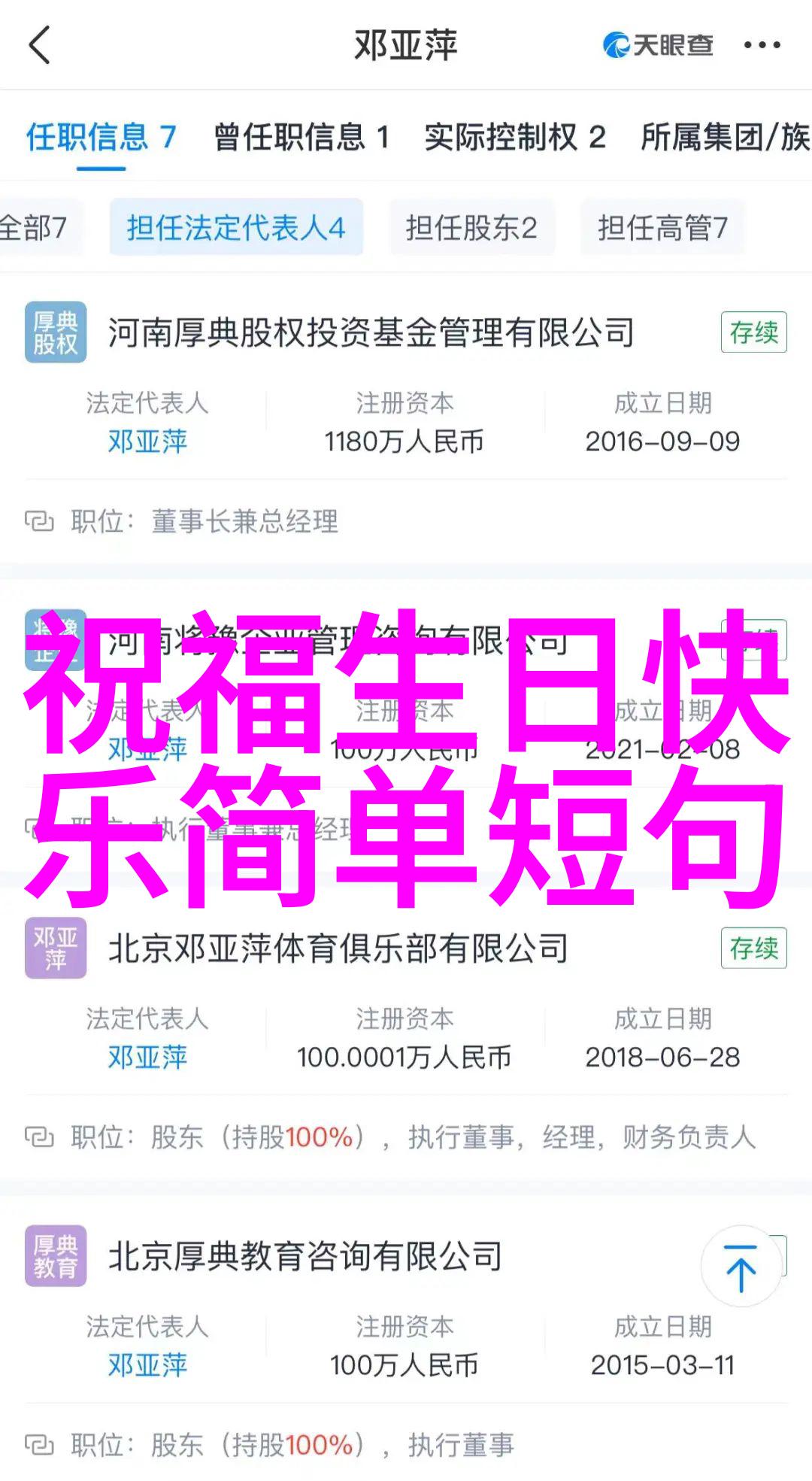Image resolution: width=812 pixels, height=1481 pixels.
Task: Open the three-dot overflow menu
Action: [762, 46]
